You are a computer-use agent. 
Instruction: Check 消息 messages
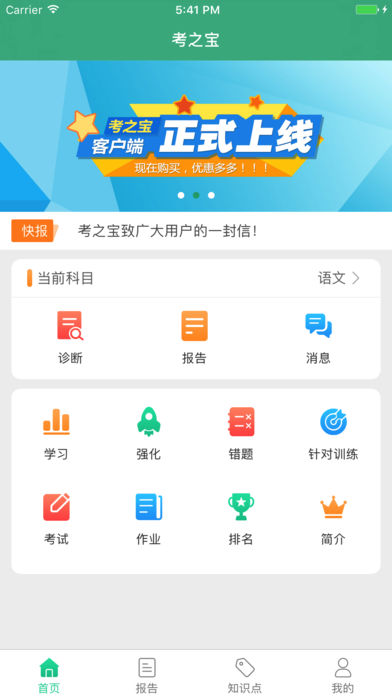point(318,338)
